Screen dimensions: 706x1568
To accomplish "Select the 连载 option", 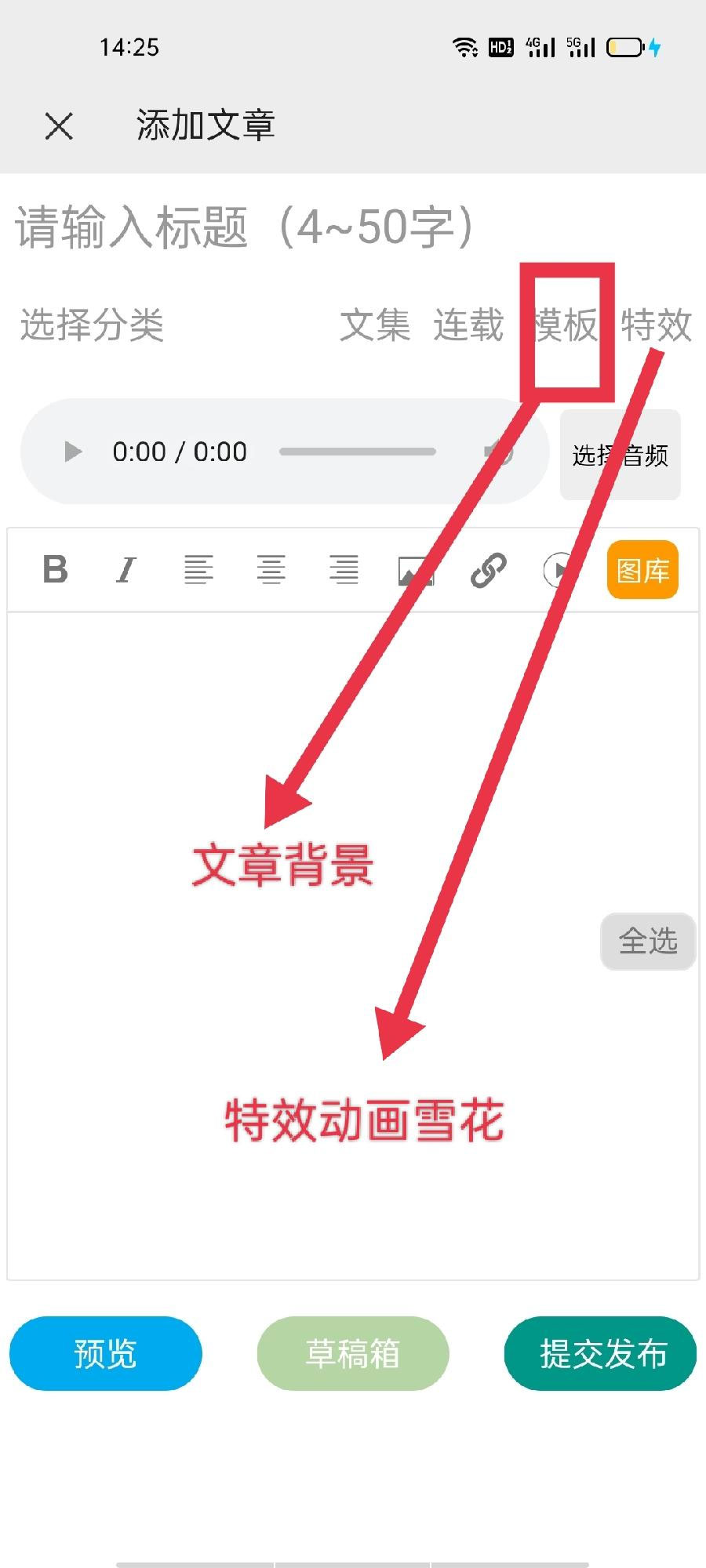I will click(468, 325).
